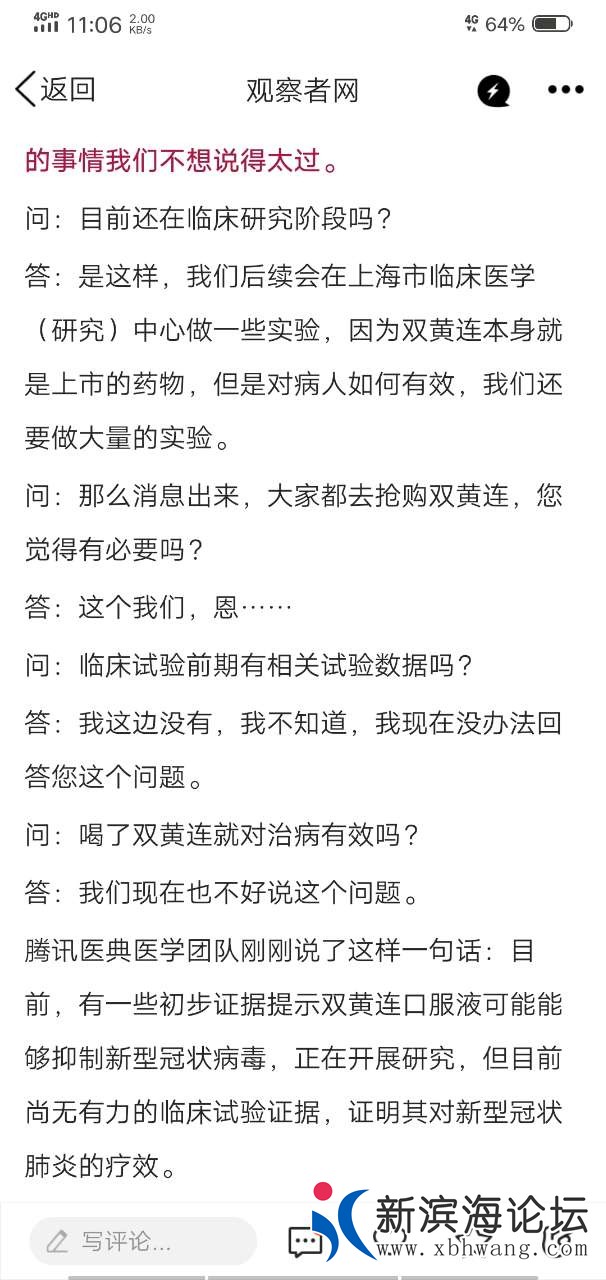Screen dimensions: 606x1280
Task: Go back using 返回 arrow
Action: (54, 90)
